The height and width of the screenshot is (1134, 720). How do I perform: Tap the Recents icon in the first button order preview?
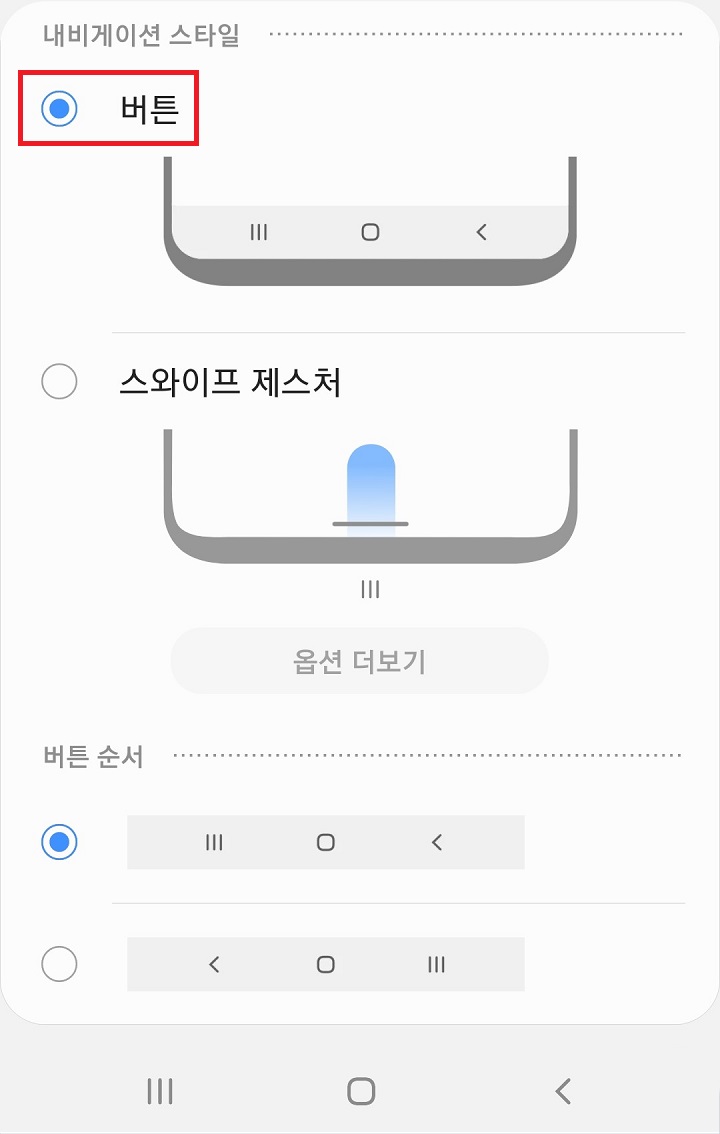click(x=213, y=842)
